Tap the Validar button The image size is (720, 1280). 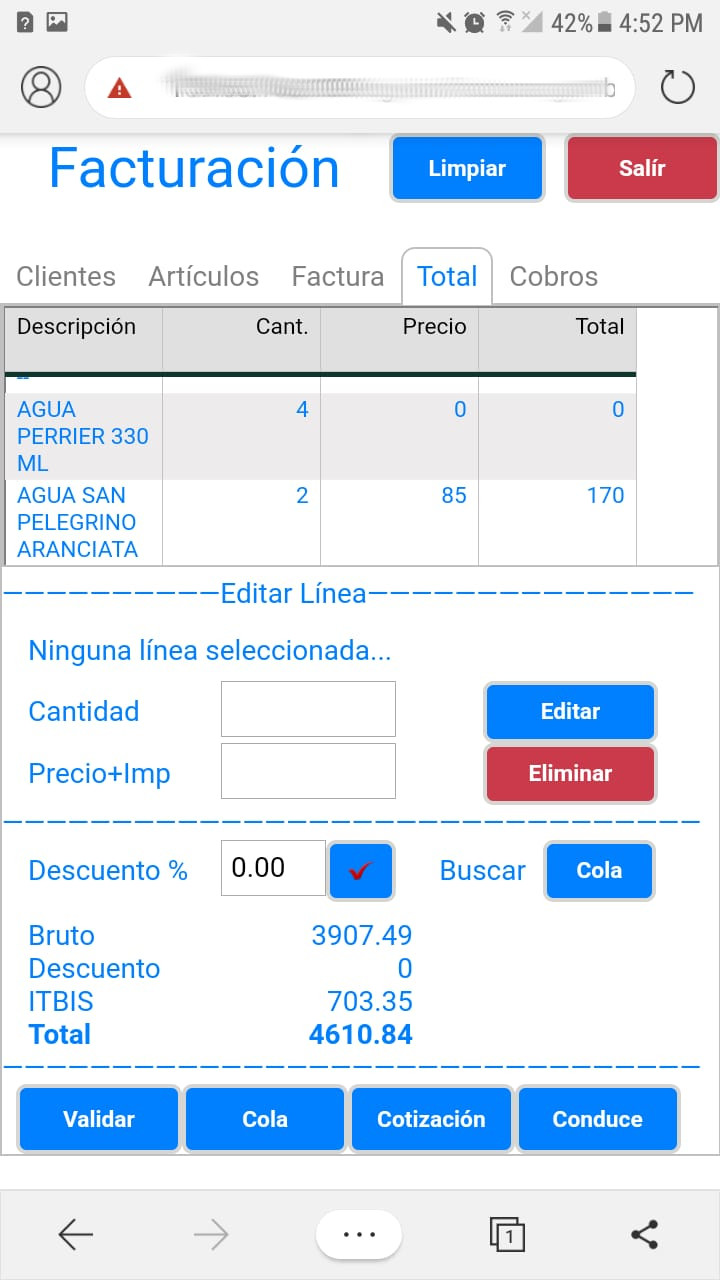[x=99, y=1119]
